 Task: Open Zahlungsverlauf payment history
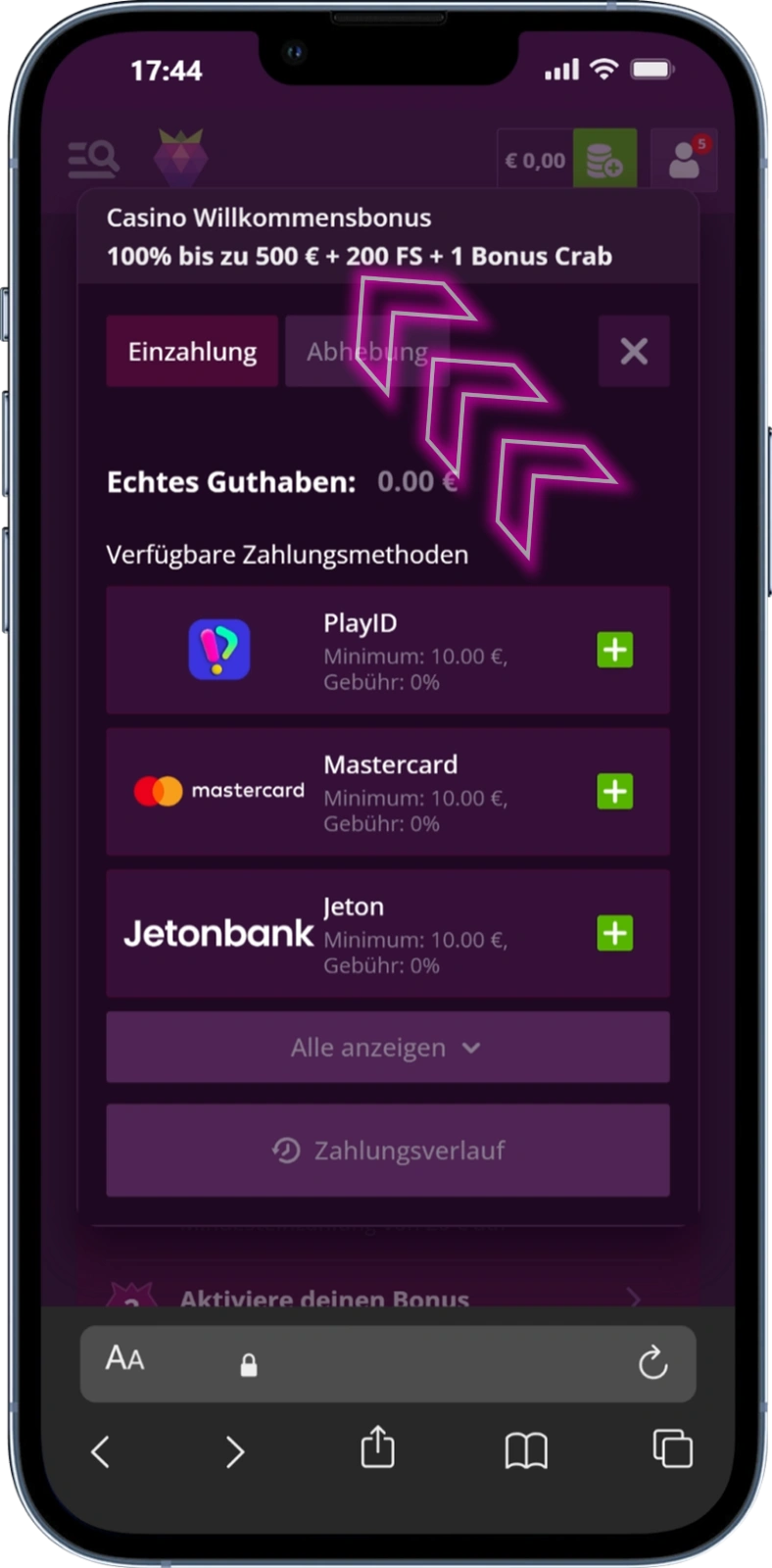pos(388,1151)
